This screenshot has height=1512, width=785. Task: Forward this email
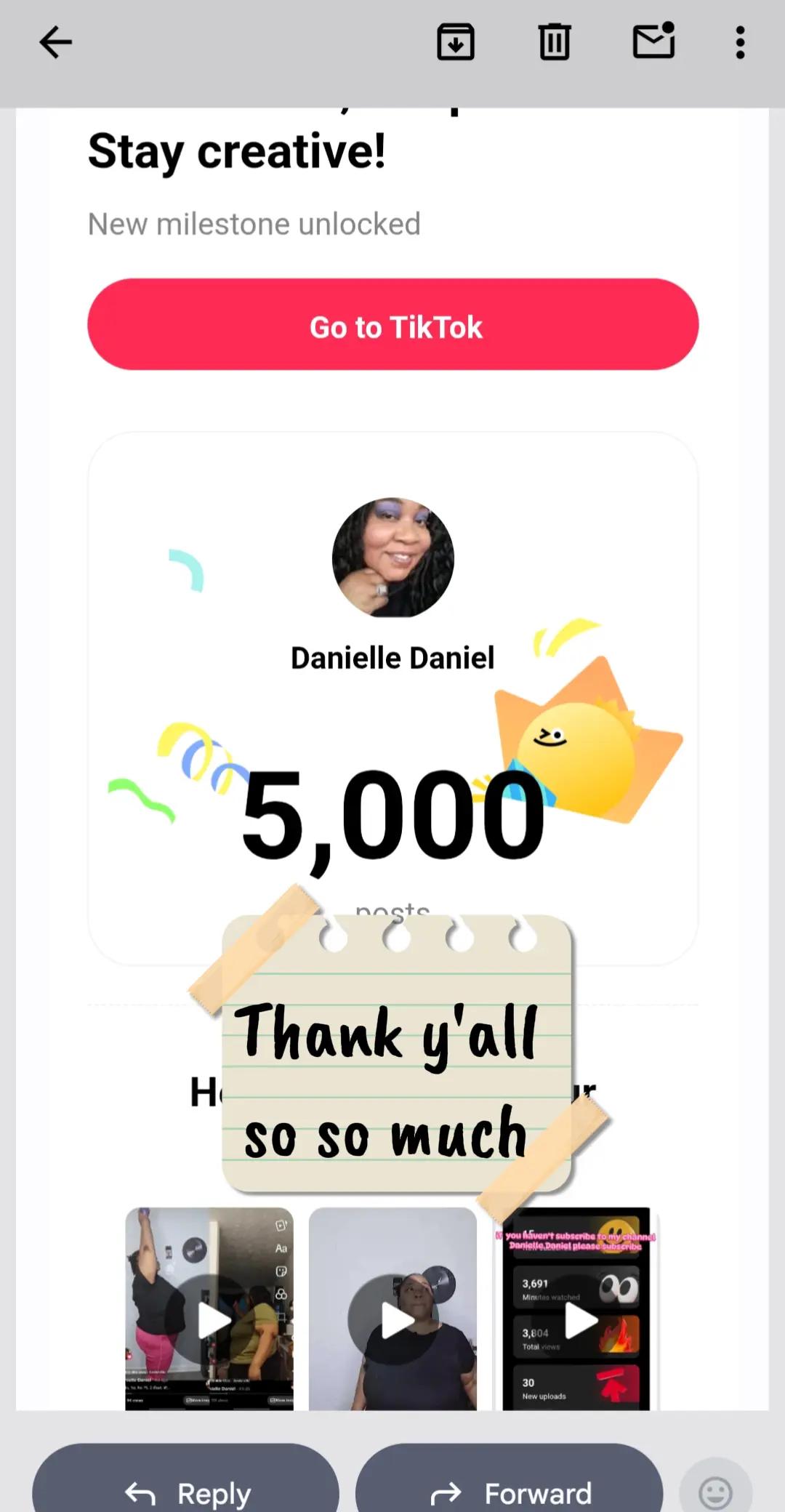(x=509, y=1478)
